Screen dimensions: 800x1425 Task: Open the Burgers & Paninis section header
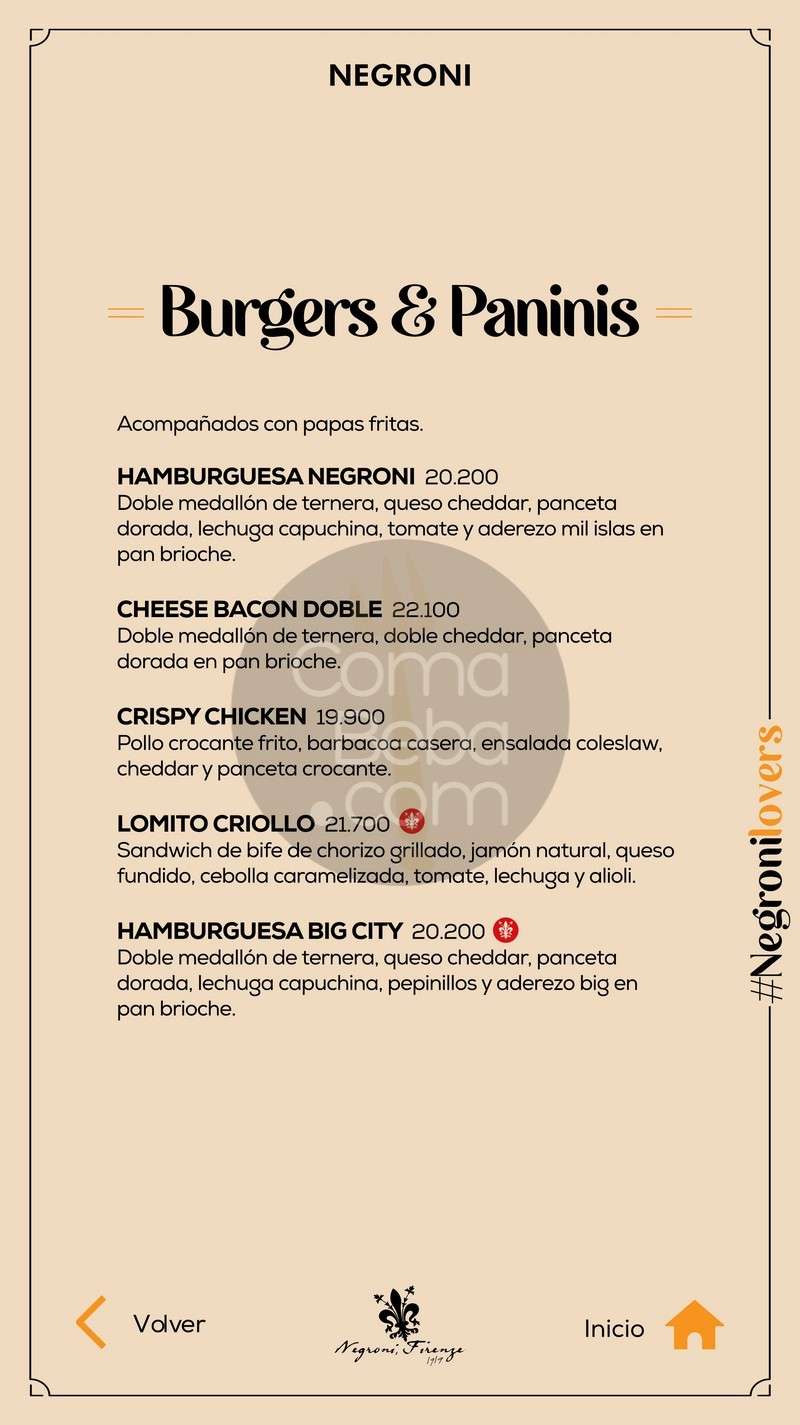tap(398, 313)
